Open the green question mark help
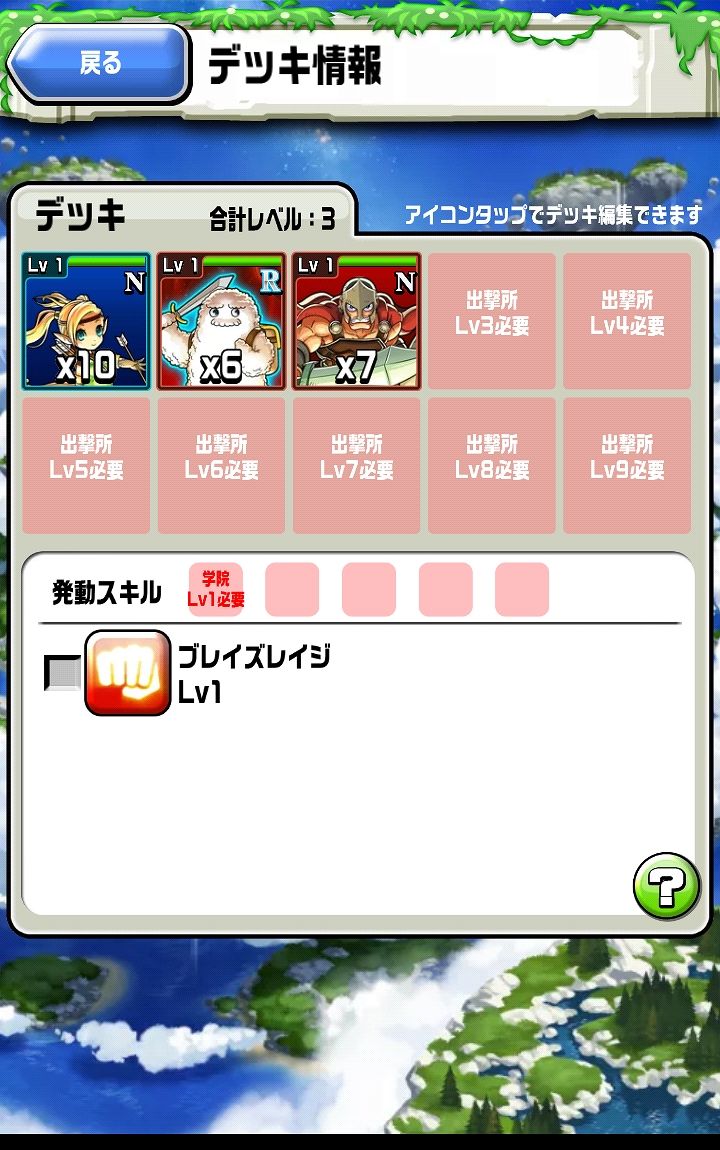This screenshot has width=720, height=1150. tap(666, 885)
